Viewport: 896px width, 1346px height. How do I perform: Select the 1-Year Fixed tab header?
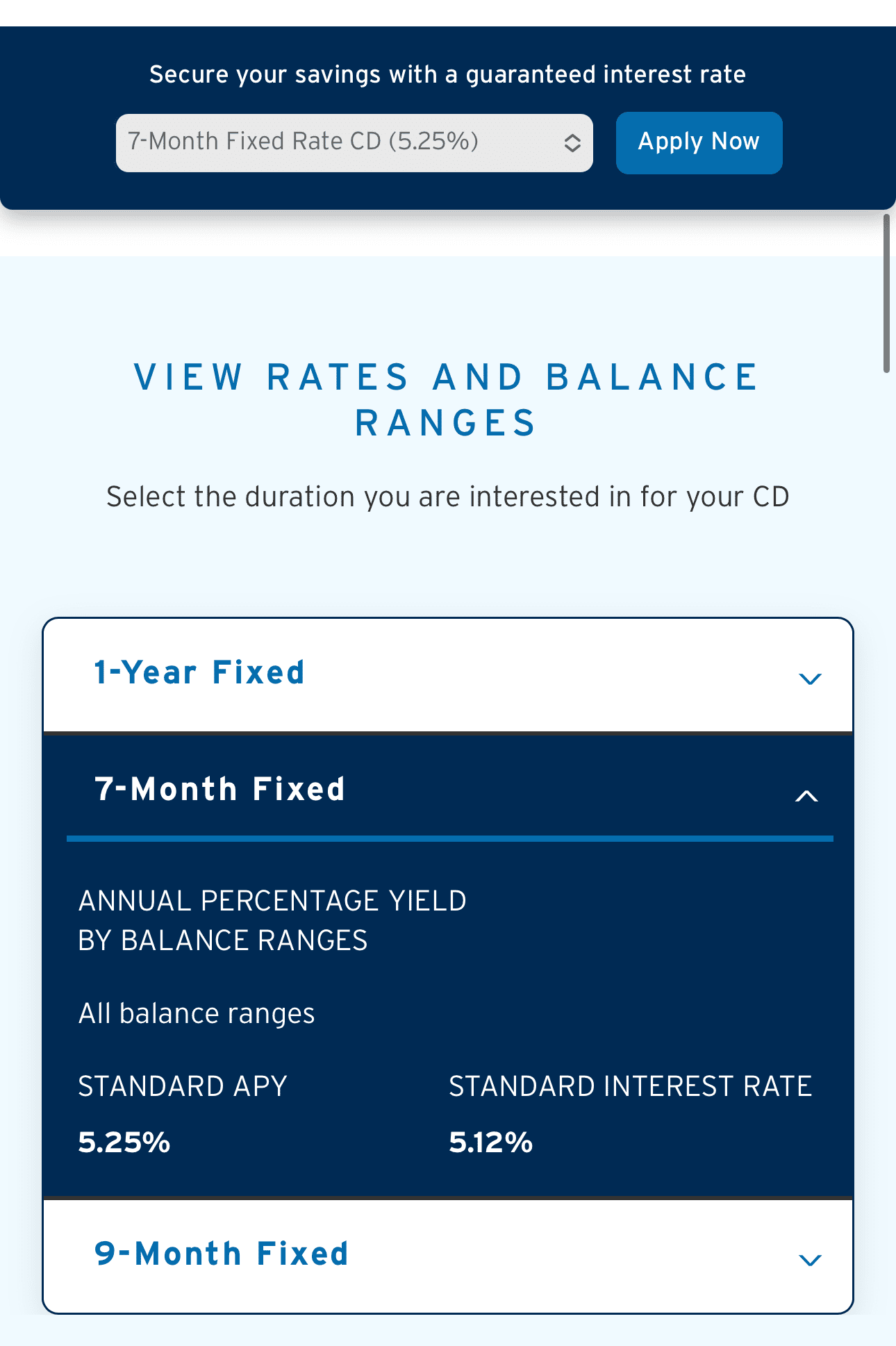200,673
